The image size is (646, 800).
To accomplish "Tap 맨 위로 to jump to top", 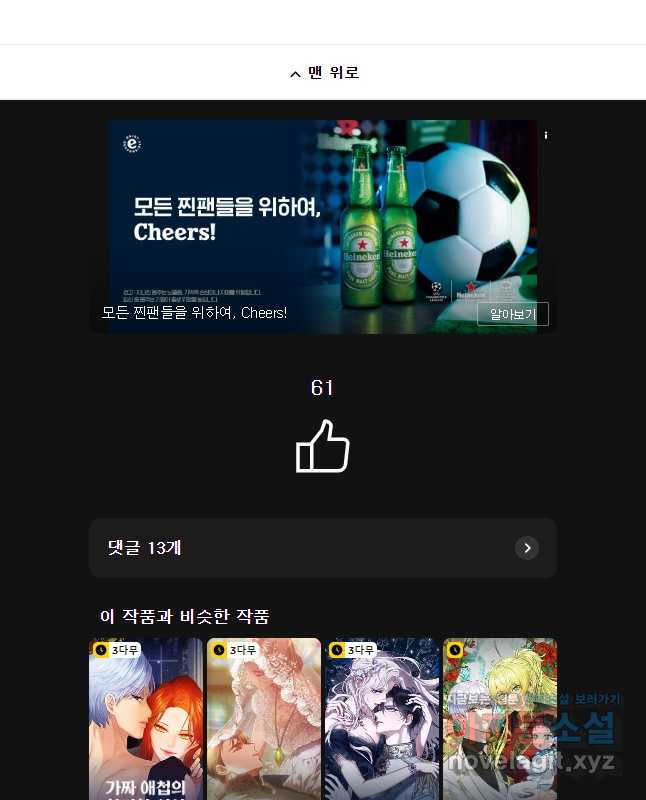I will [x=324, y=72].
